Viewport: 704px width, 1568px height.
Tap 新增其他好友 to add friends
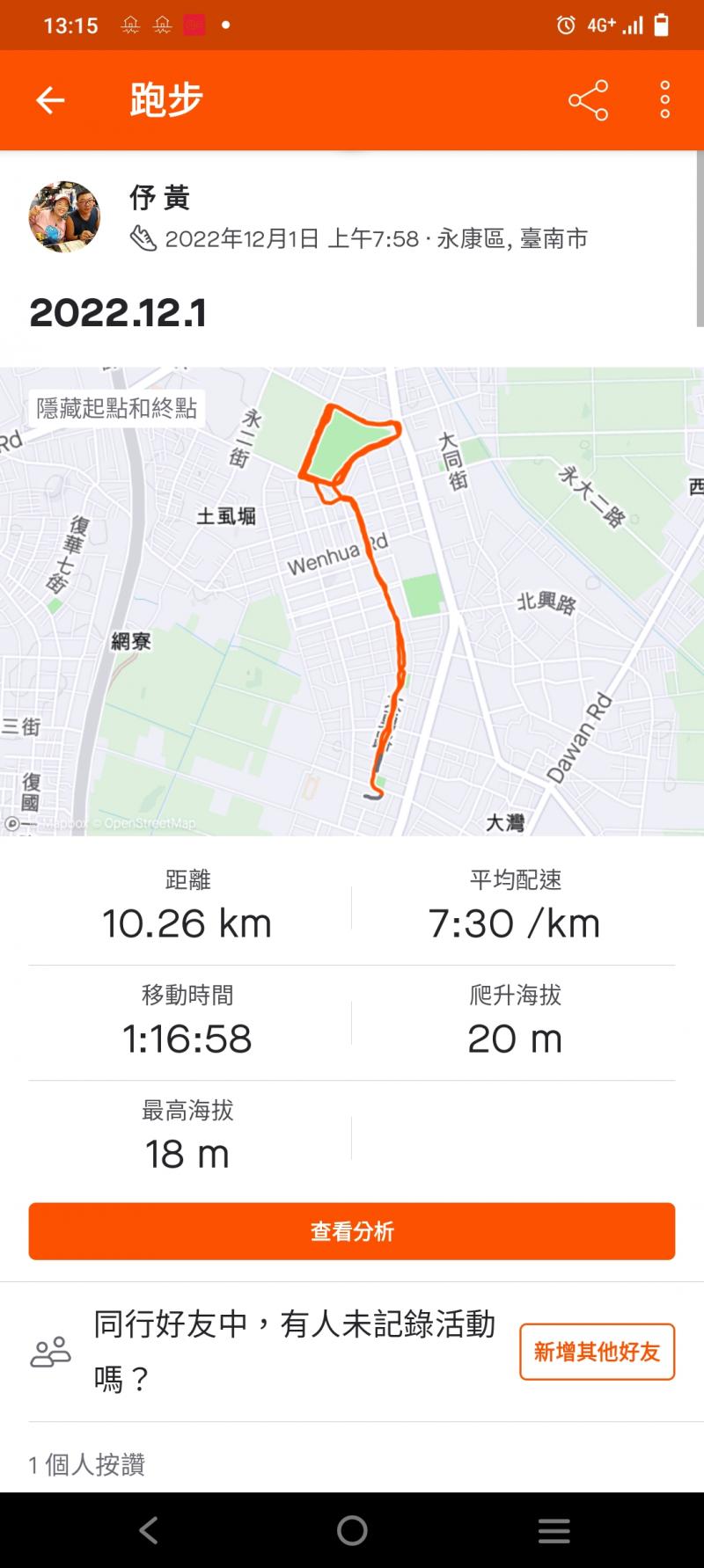[x=597, y=1352]
